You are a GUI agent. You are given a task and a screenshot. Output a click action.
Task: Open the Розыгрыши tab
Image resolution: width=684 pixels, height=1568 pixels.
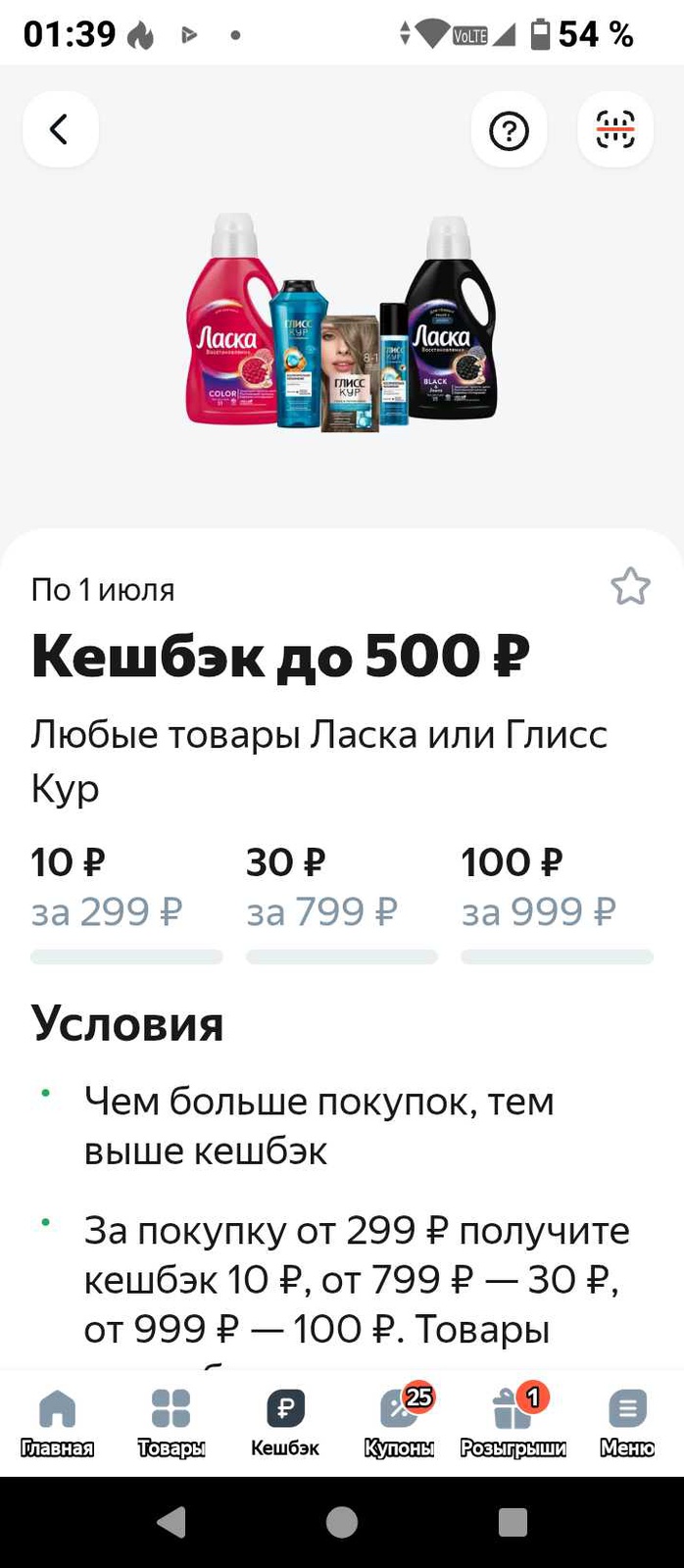(x=513, y=1422)
